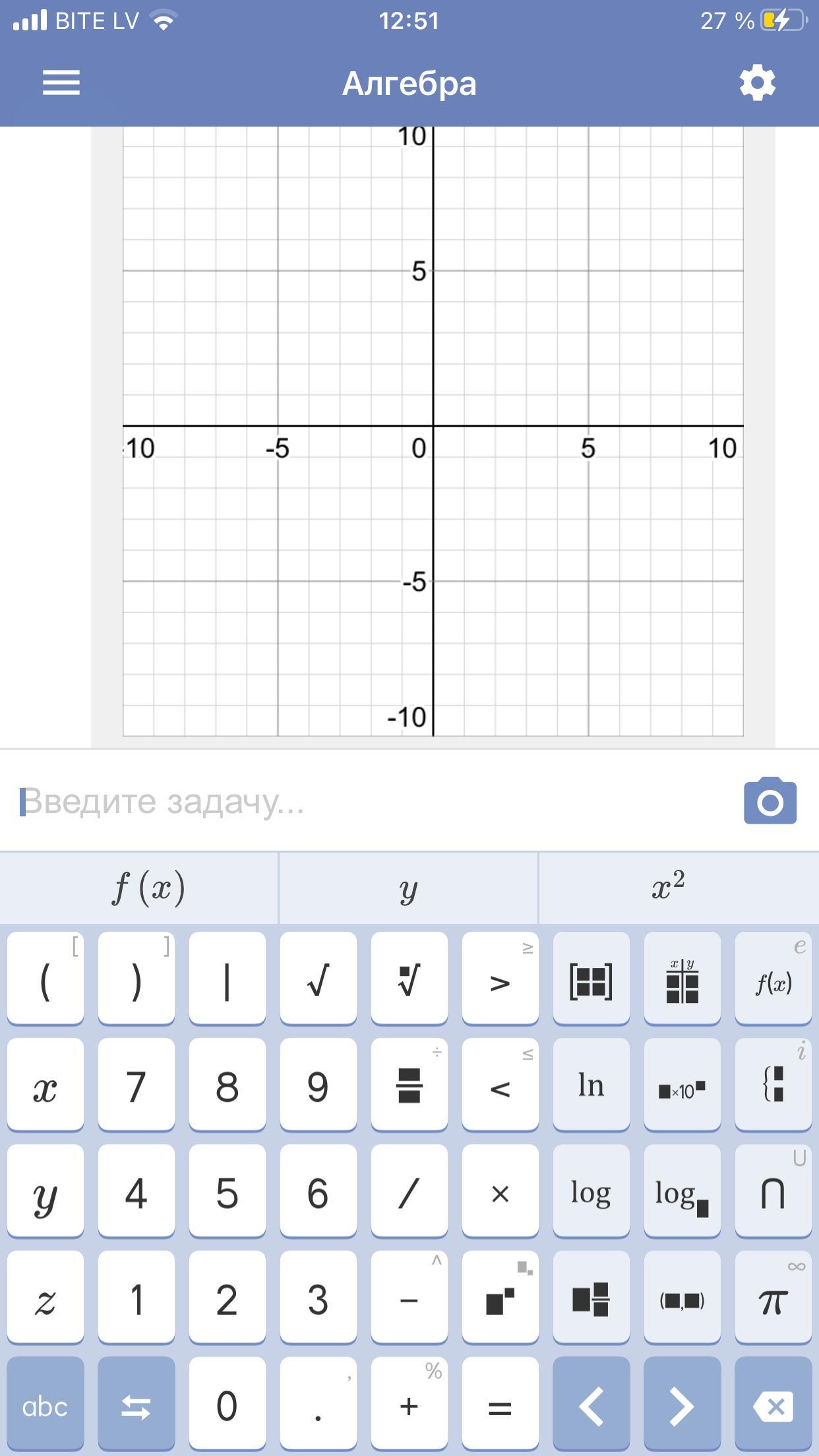
Task: Type the digit 7
Action: 136,1085
